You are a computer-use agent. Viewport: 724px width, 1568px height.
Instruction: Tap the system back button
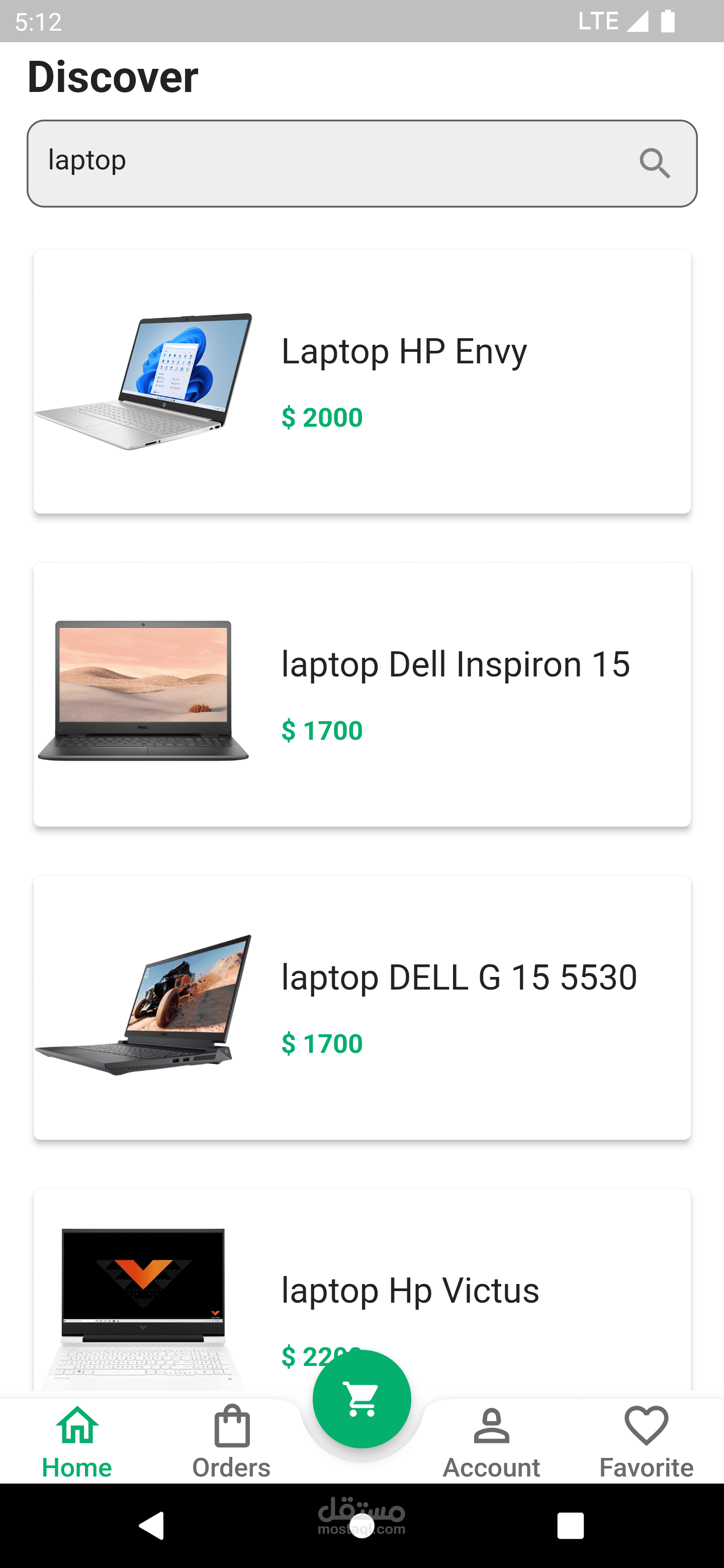(x=152, y=1525)
